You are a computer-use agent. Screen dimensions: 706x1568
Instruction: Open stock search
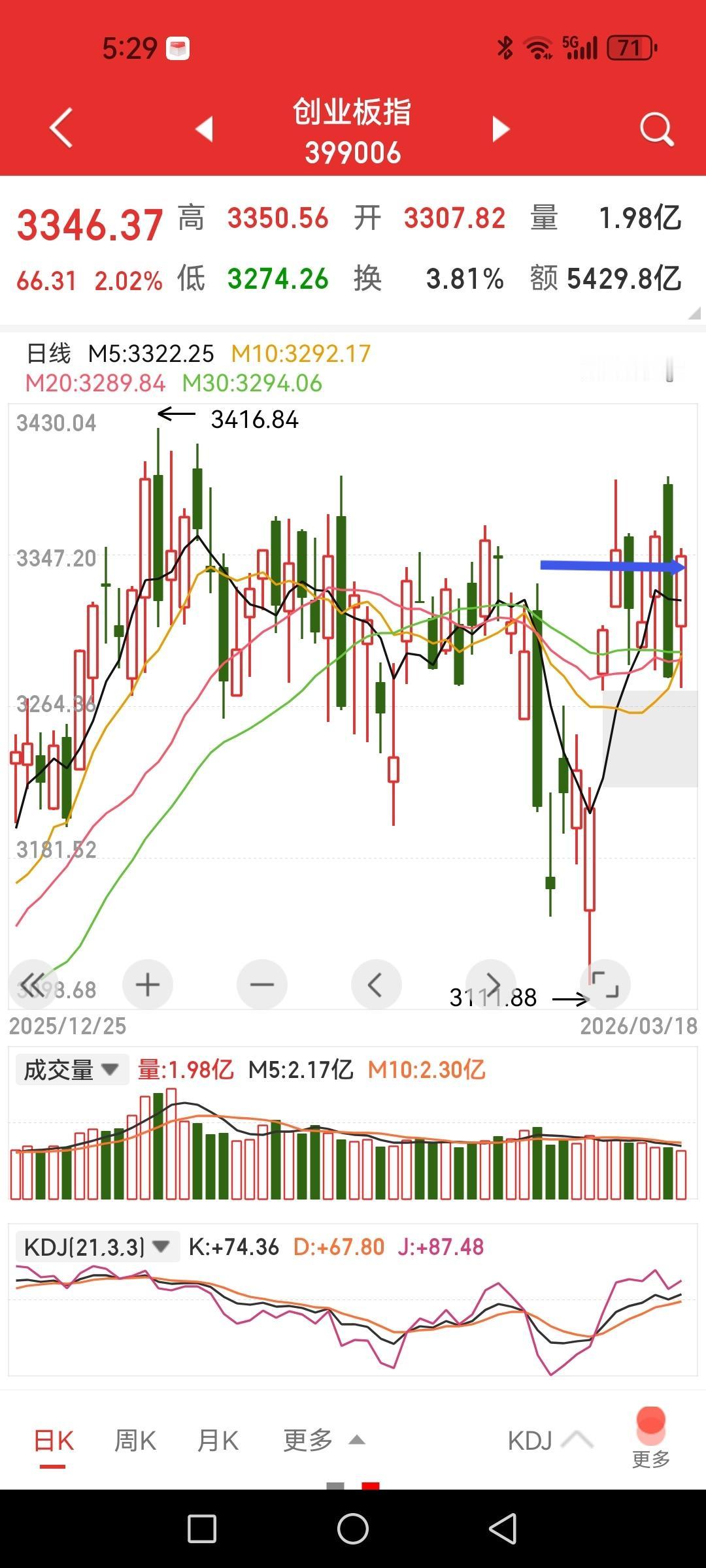[656, 129]
